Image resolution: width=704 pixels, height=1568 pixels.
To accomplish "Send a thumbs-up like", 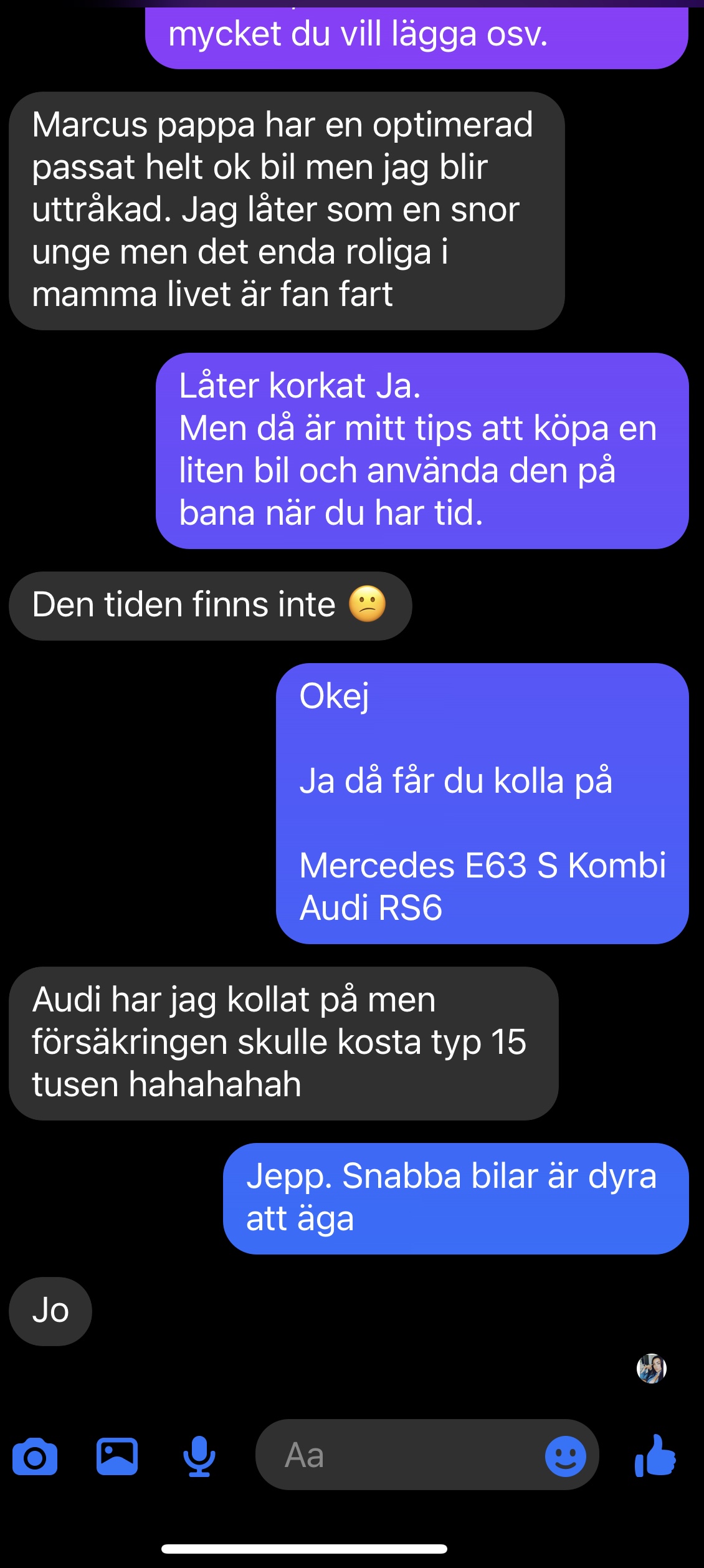I will 655,1455.
